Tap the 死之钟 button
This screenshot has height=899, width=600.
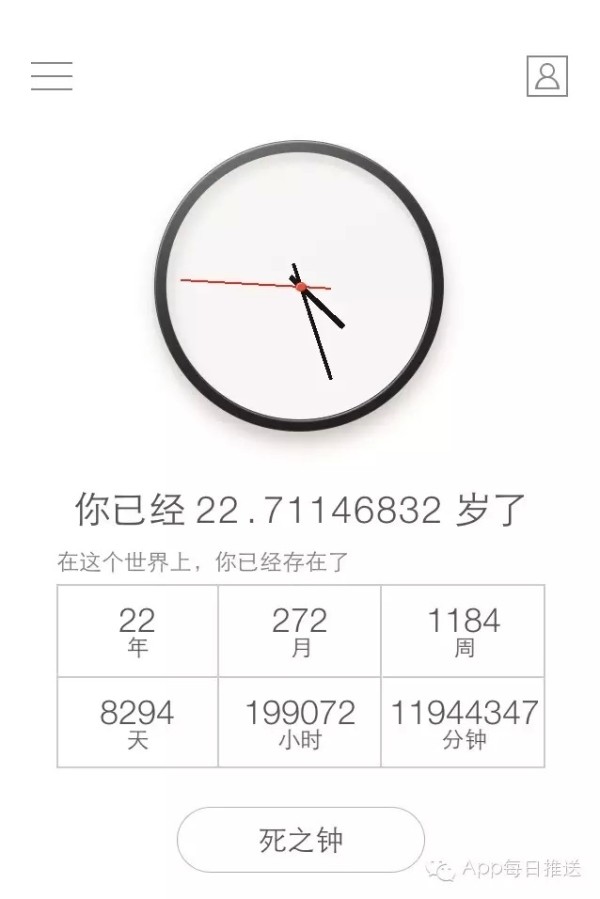(x=301, y=840)
